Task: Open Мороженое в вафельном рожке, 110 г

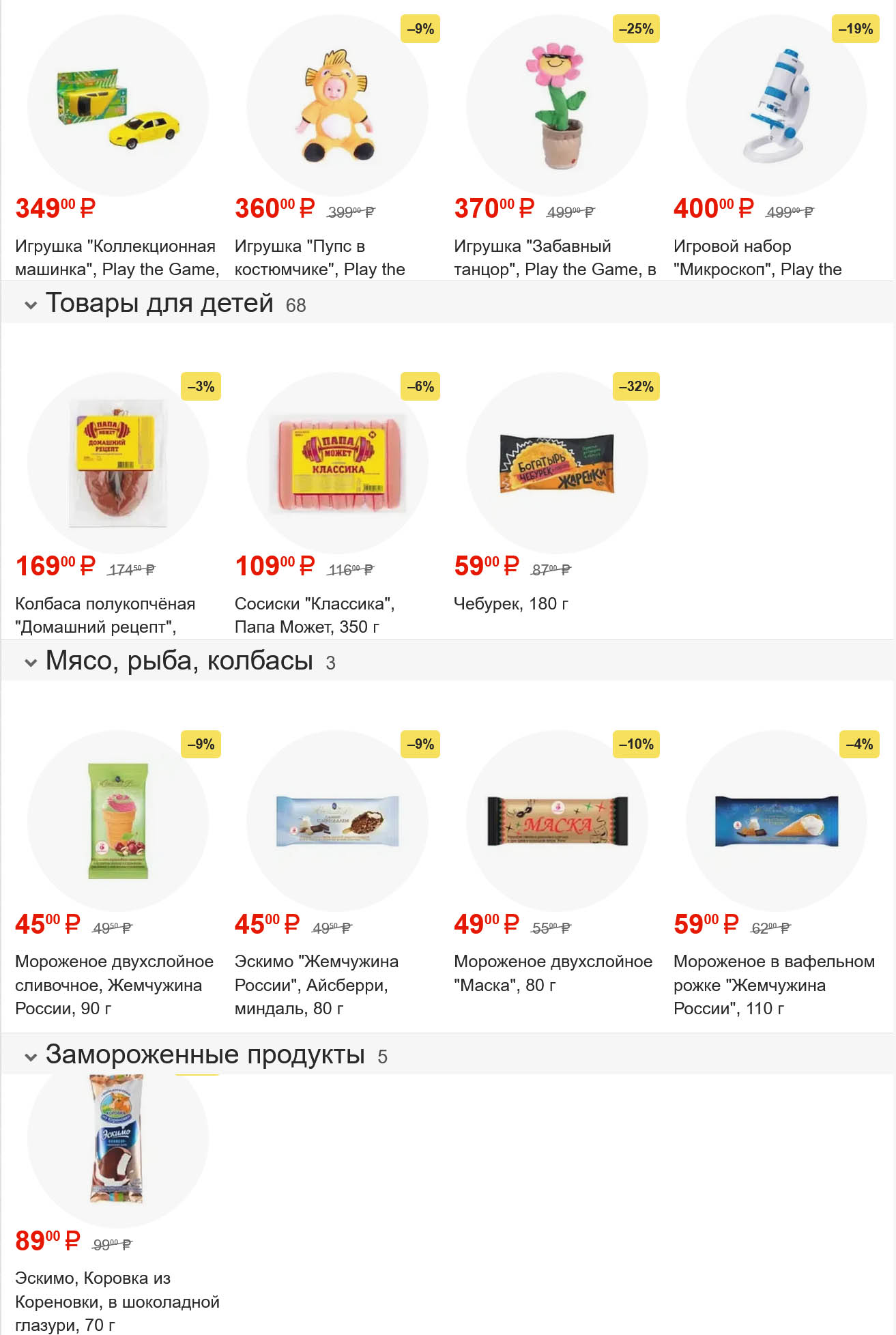Action: pyautogui.click(x=776, y=821)
